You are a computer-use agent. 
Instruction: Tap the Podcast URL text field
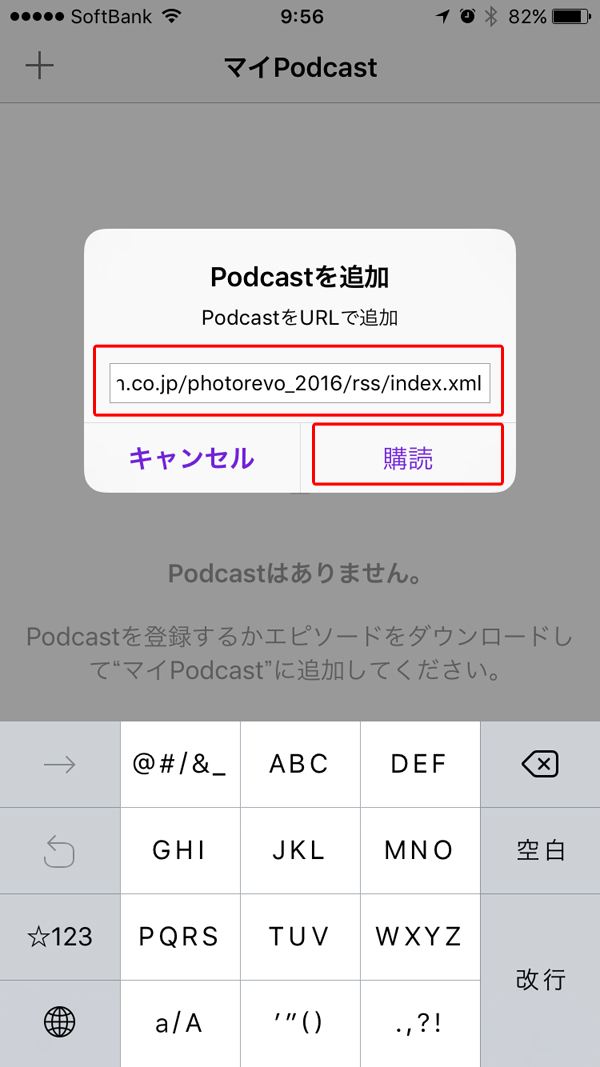[x=299, y=383]
